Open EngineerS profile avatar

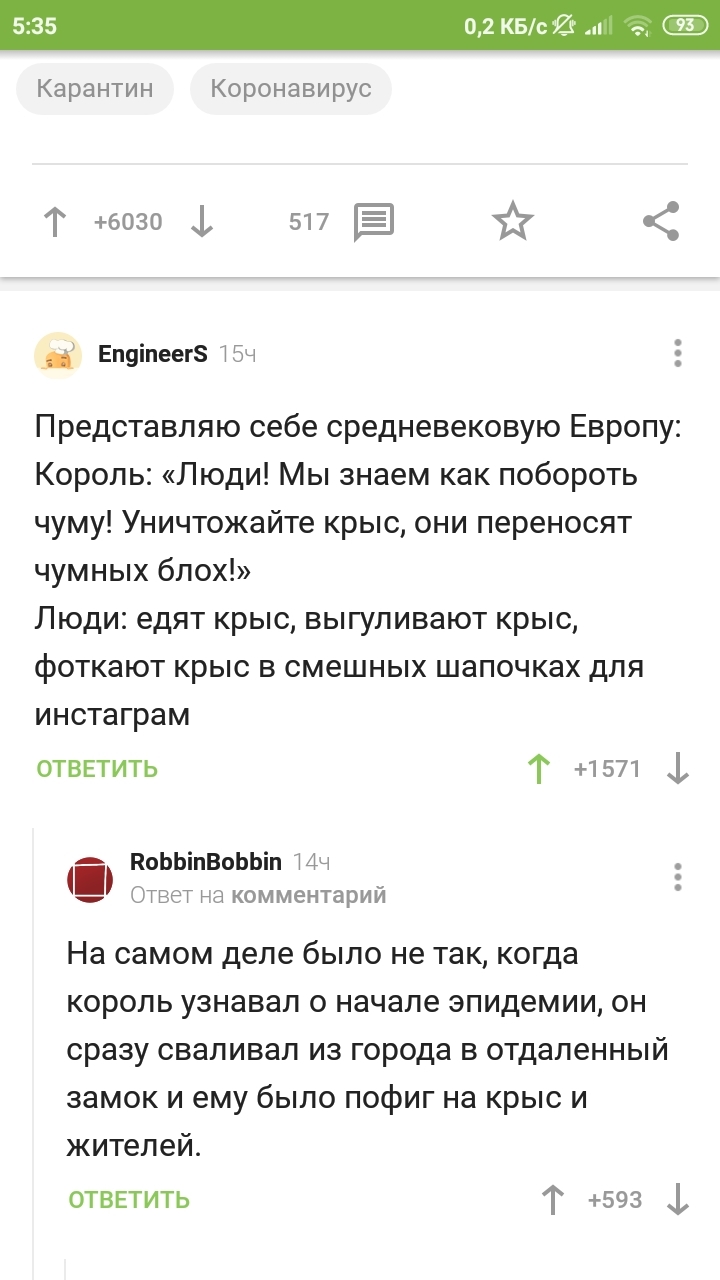[x=58, y=354]
